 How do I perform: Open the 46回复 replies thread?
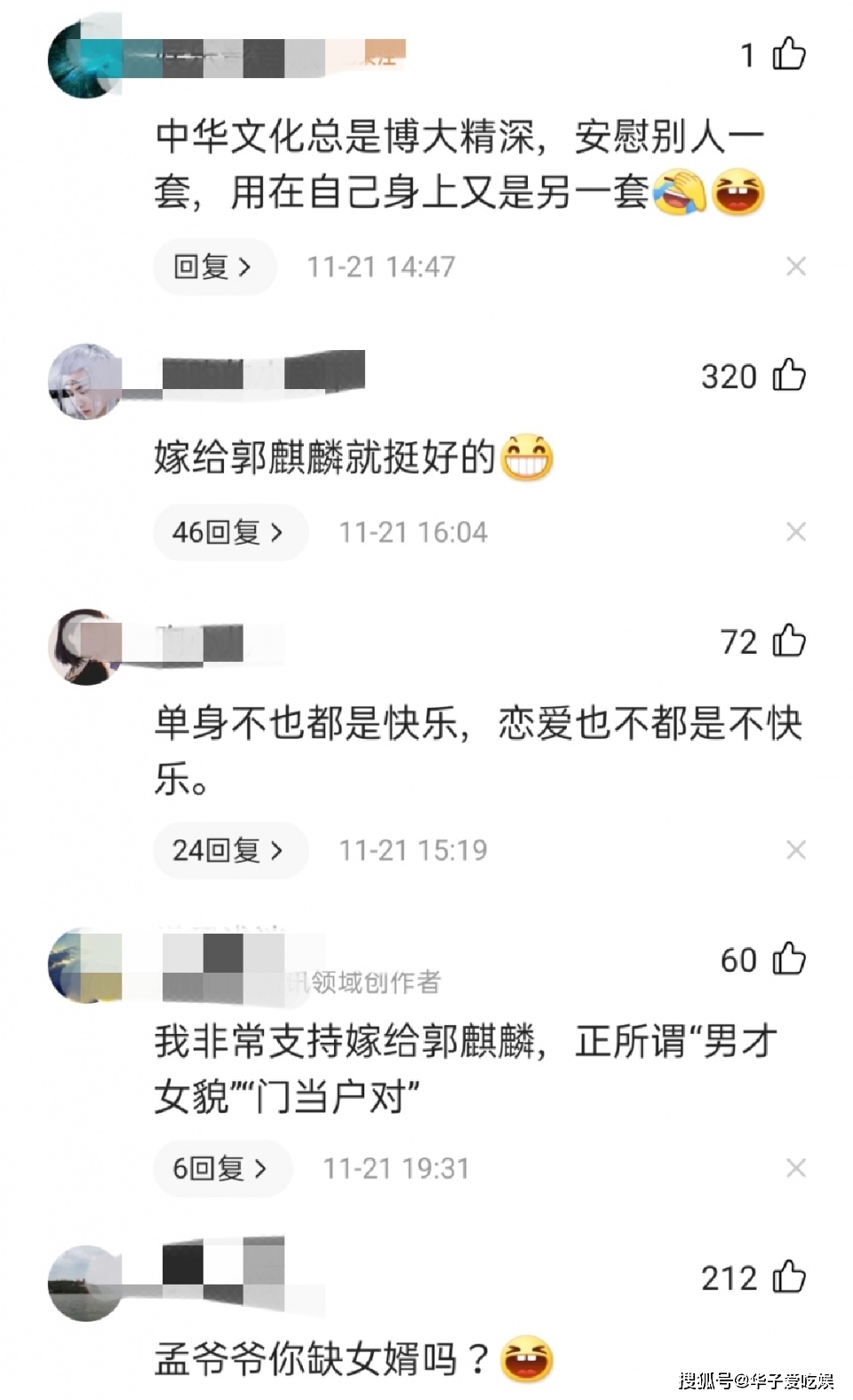(x=230, y=532)
